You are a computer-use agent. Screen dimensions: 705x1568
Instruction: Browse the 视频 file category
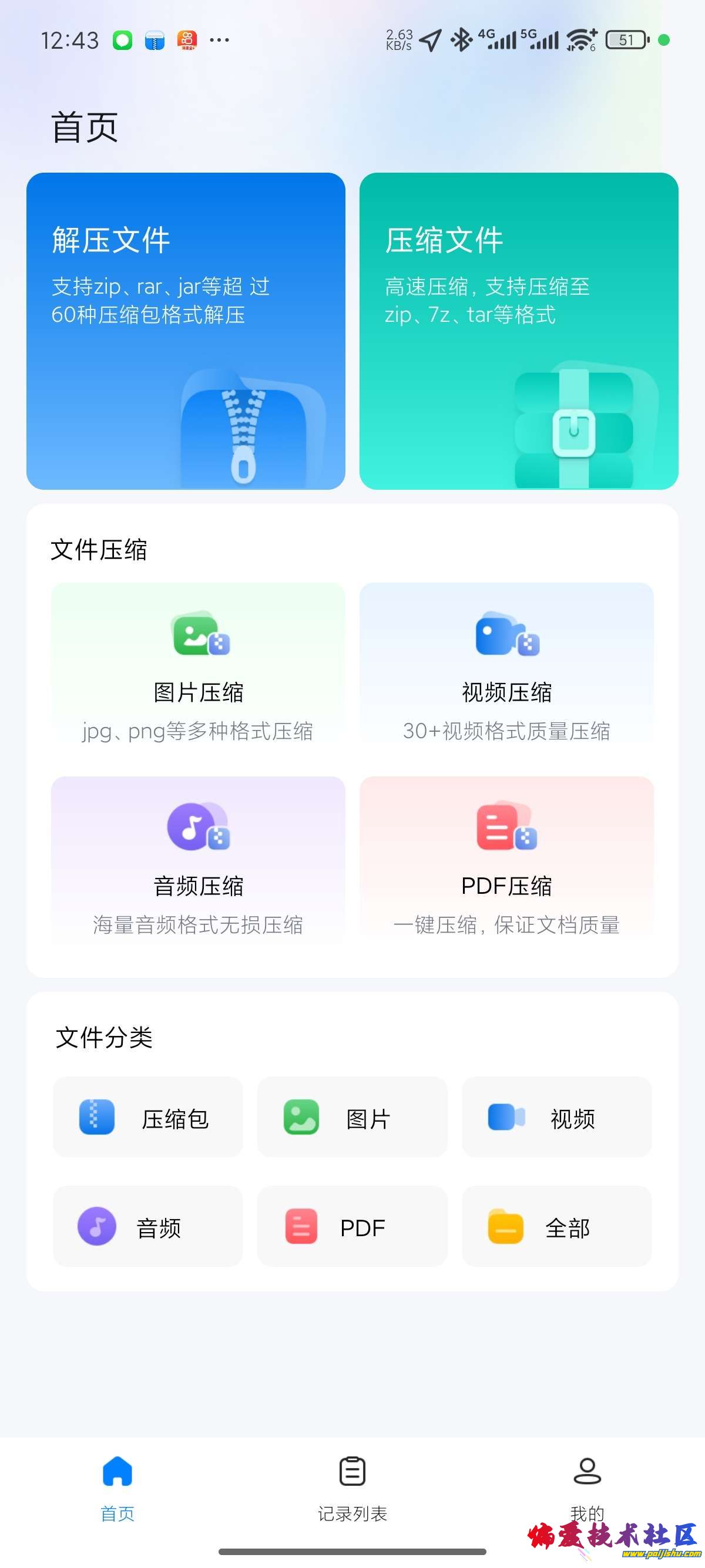(x=556, y=1118)
